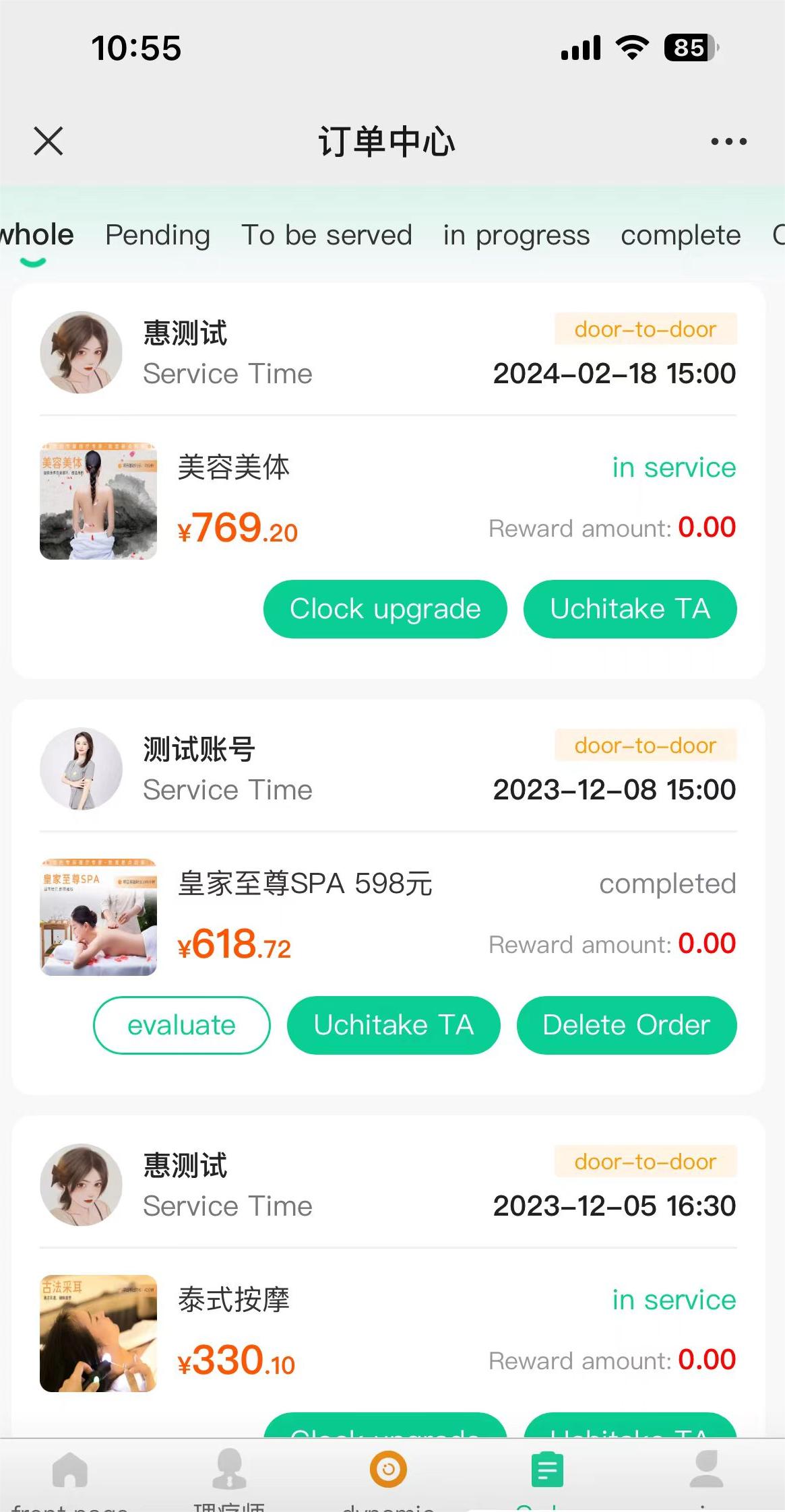Switch to the Pending tab
This screenshot has height=1512, width=785.
(158, 236)
